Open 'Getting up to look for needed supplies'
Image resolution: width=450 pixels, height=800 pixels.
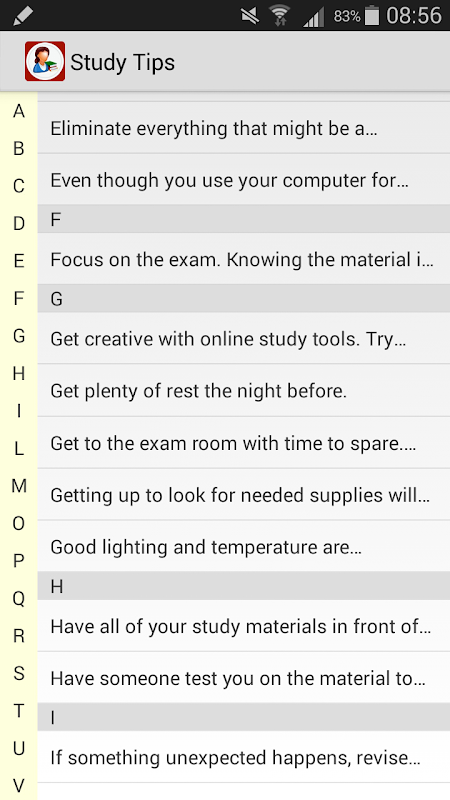[243, 495]
